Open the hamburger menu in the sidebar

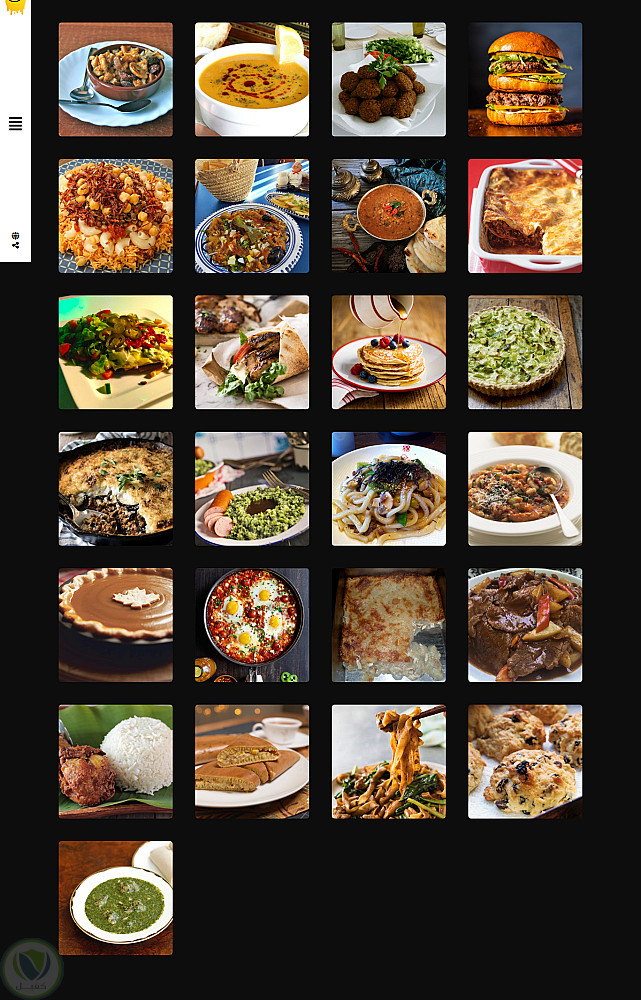15,124
